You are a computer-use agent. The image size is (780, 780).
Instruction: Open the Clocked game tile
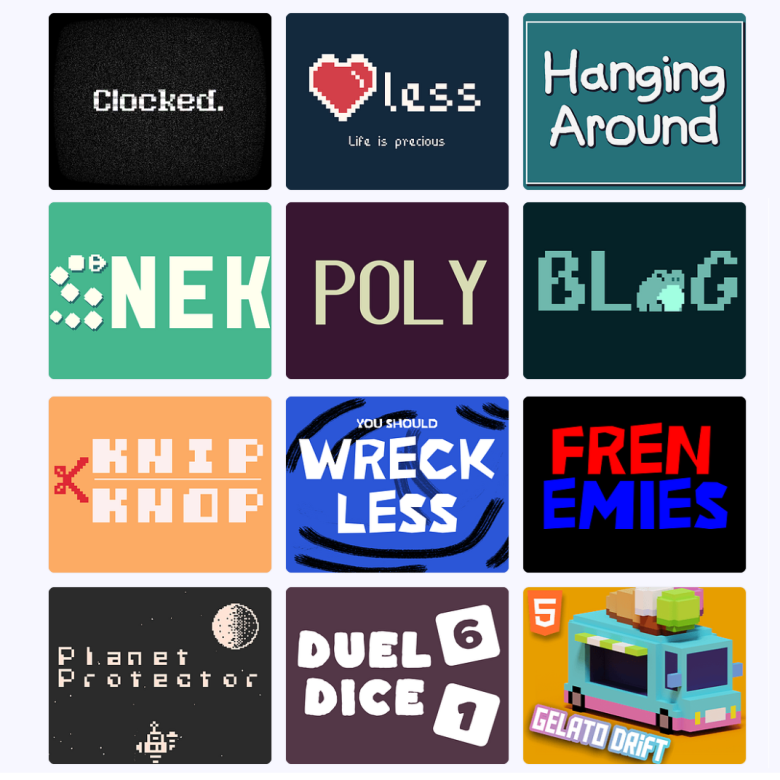[x=160, y=101]
